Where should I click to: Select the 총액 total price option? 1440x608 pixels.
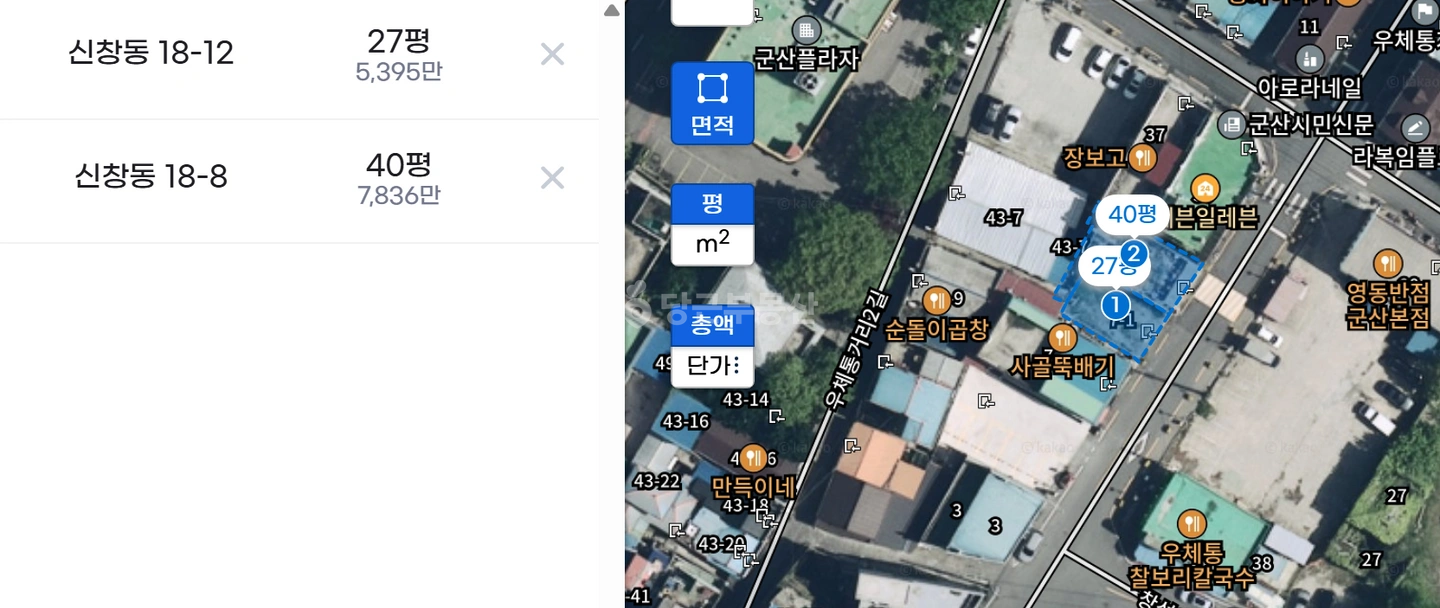(x=712, y=326)
